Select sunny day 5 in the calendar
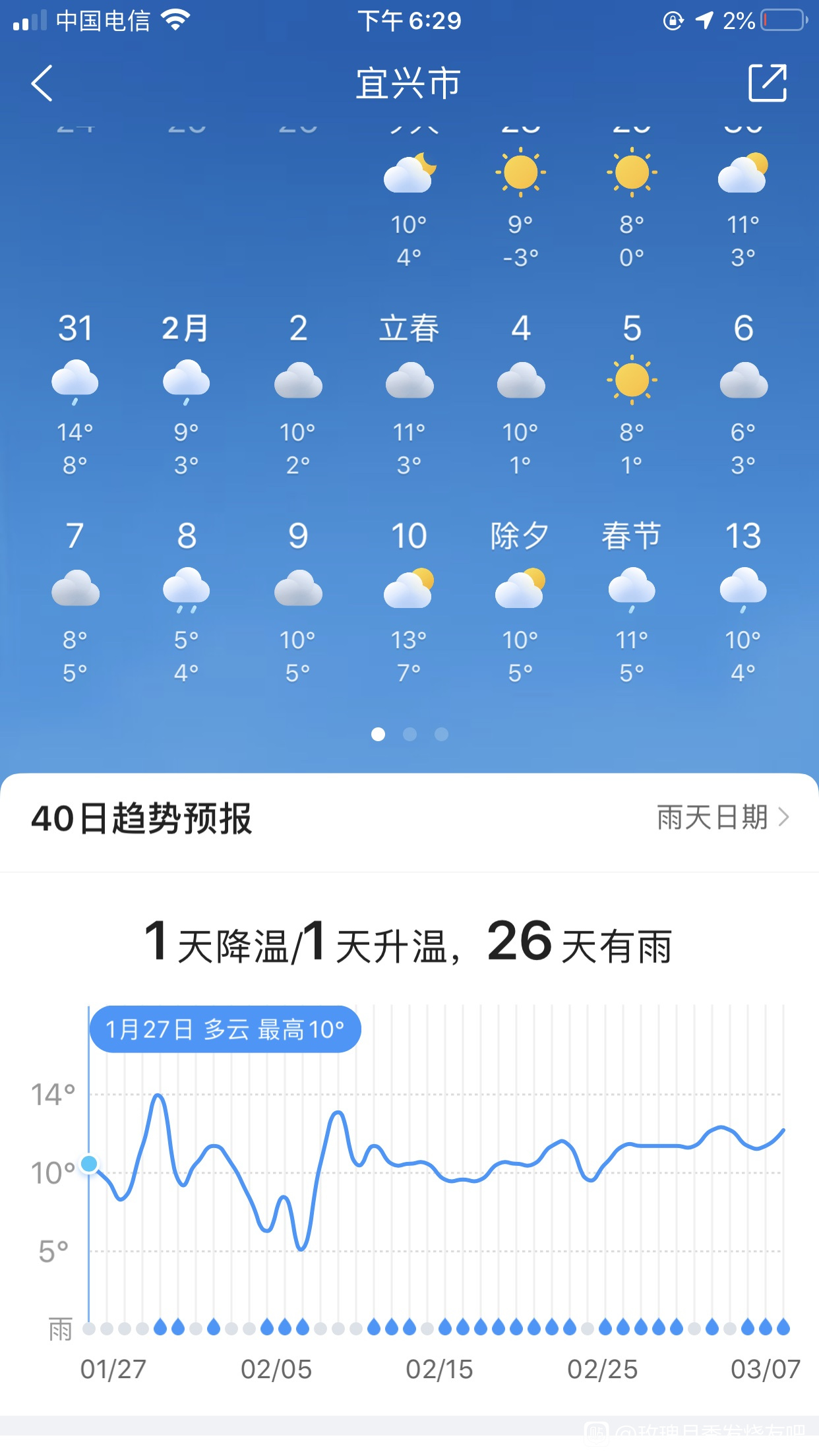The image size is (819, 1456). click(x=632, y=394)
